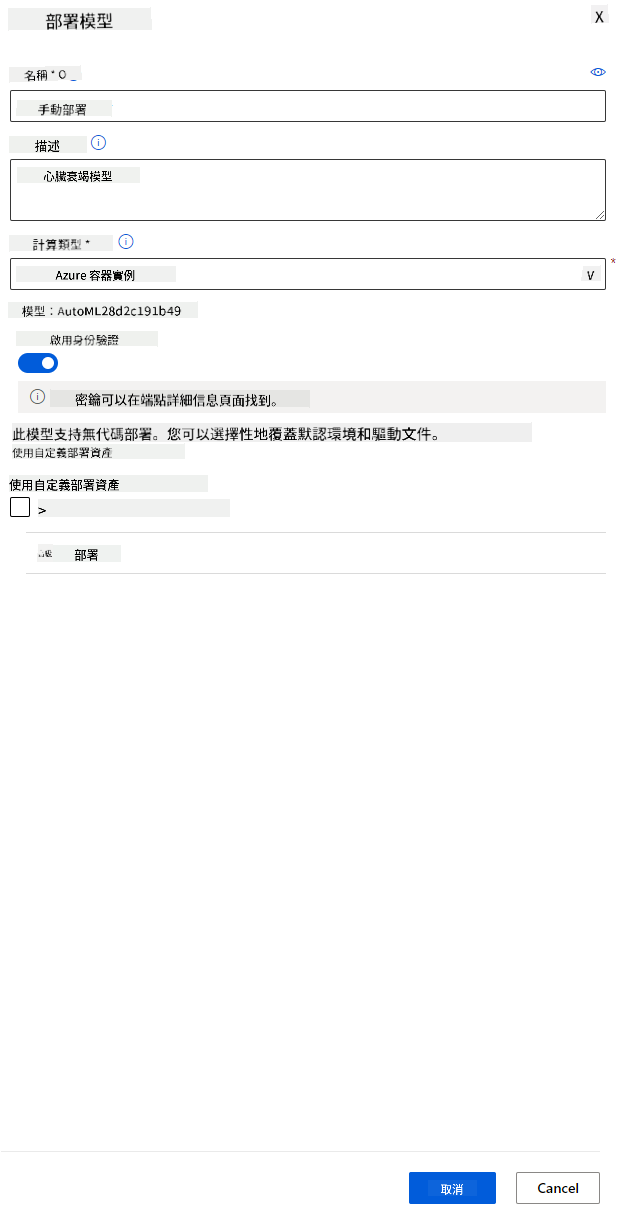Open the info icon next to 計算類型
The width and height of the screenshot is (617, 1213).
[x=126, y=241]
